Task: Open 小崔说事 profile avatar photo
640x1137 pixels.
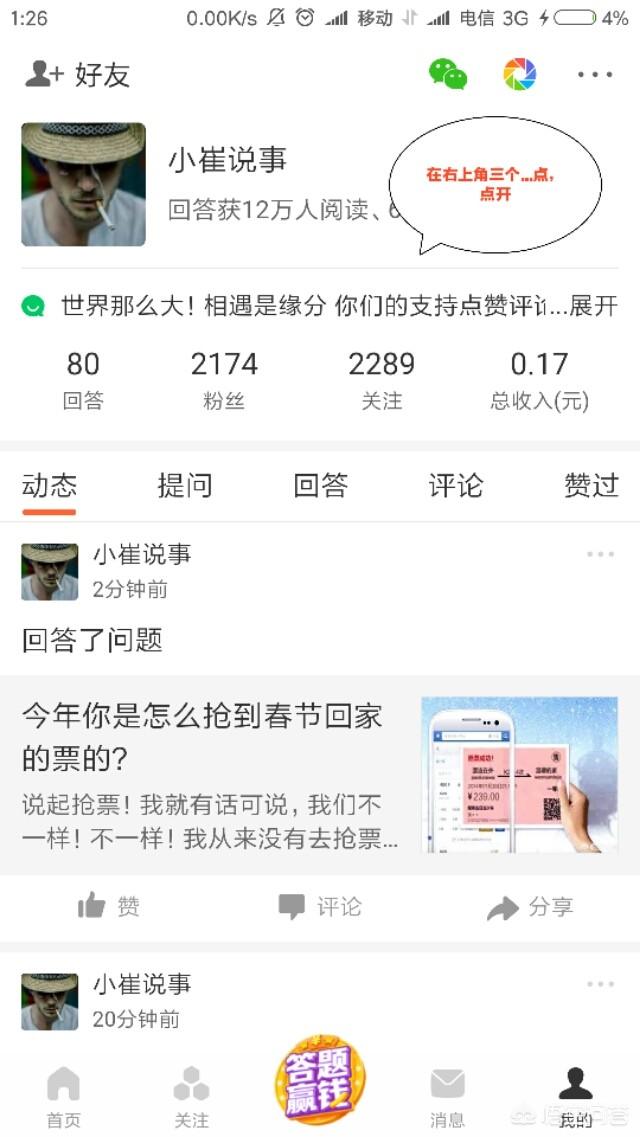Action: tap(83, 184)
